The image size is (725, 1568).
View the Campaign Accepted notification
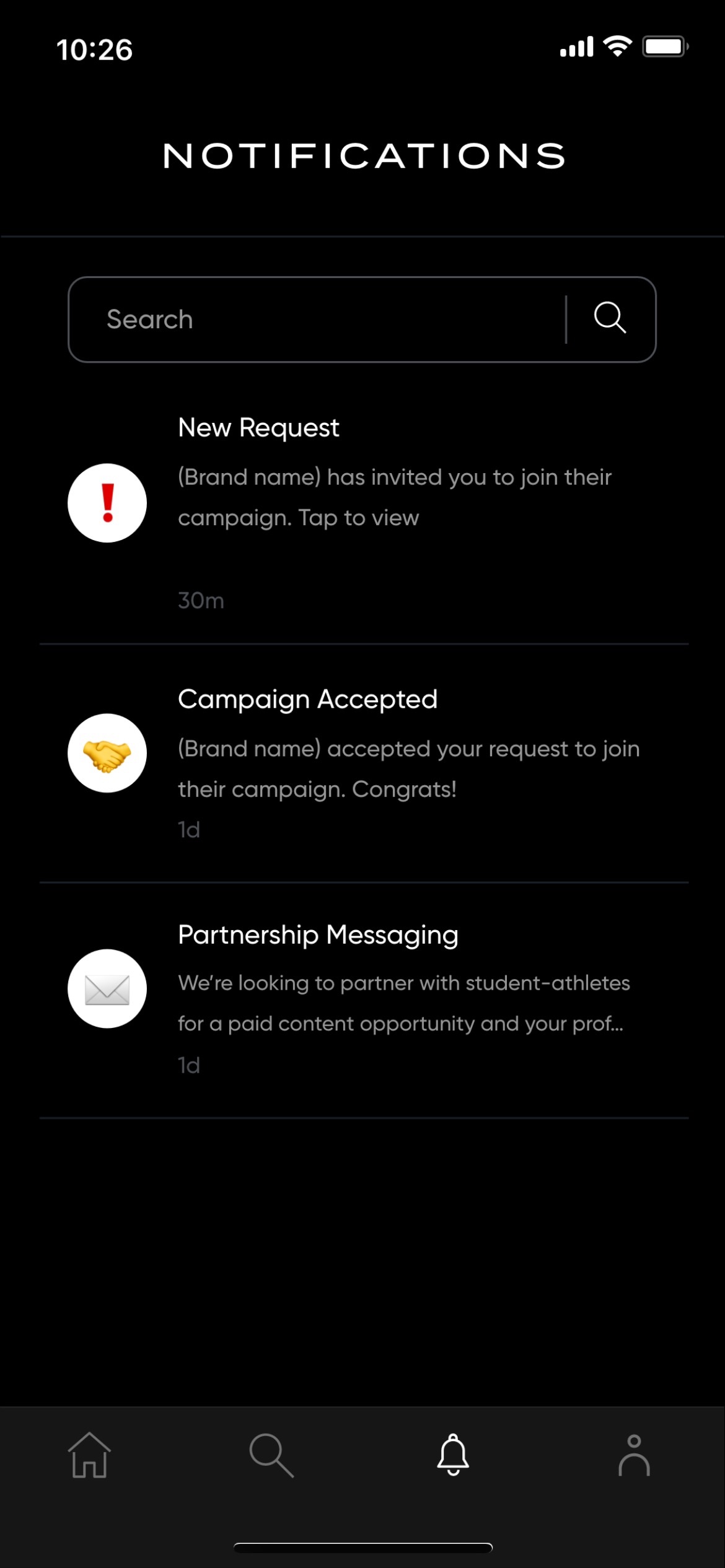coord(364,764)
